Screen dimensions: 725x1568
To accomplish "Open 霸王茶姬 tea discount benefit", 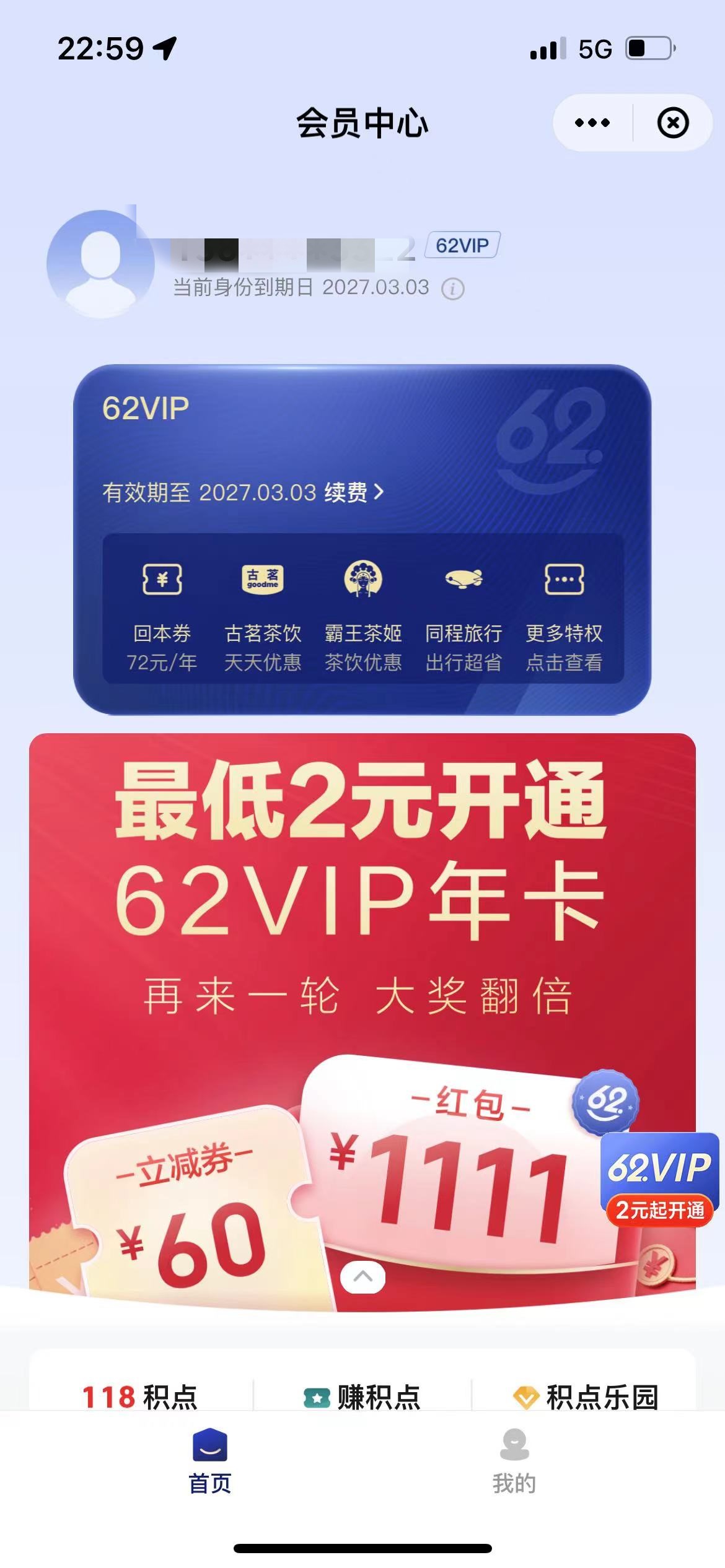I will (x=363, y=616).
